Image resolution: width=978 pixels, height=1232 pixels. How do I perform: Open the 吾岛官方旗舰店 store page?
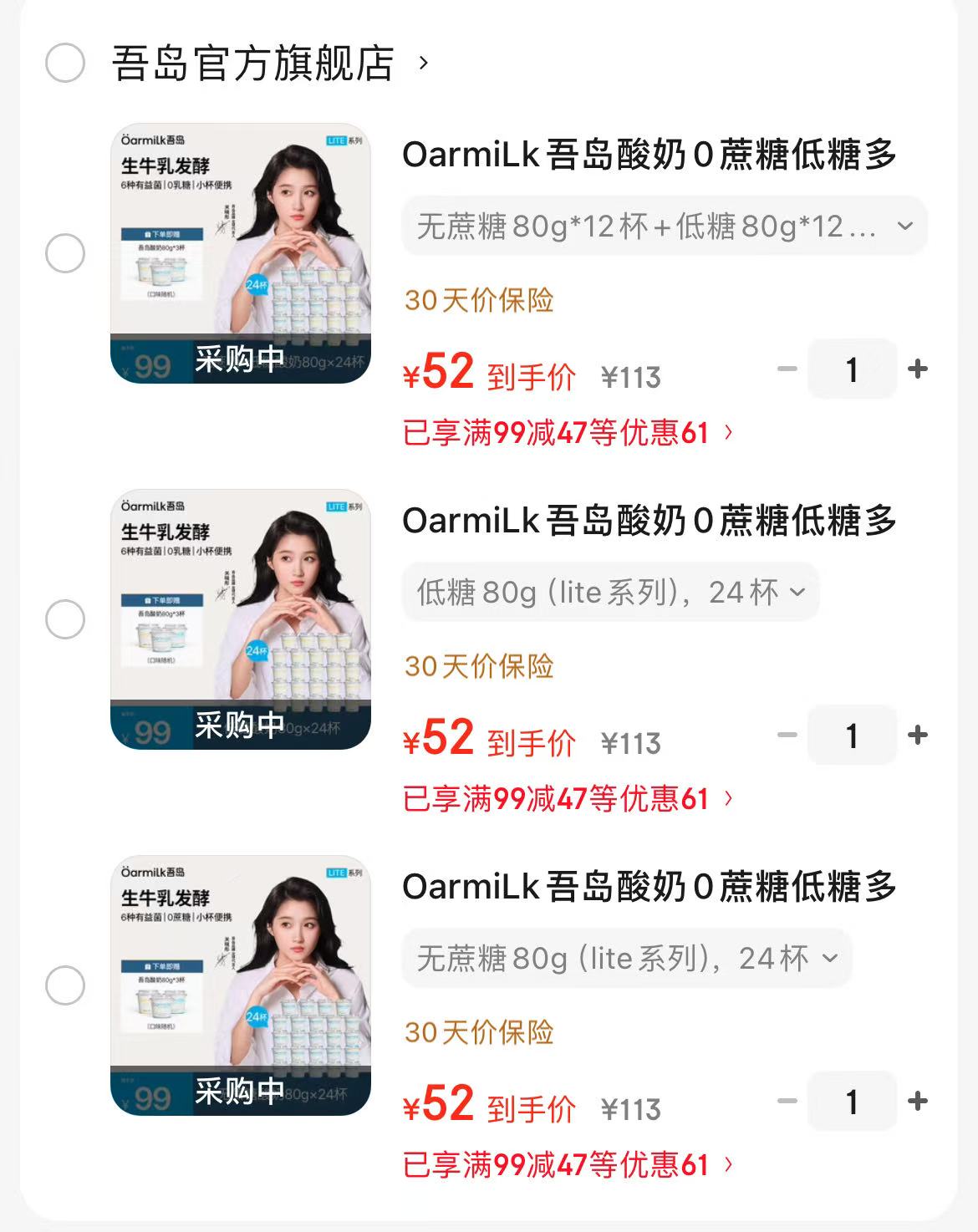point(252,64)
